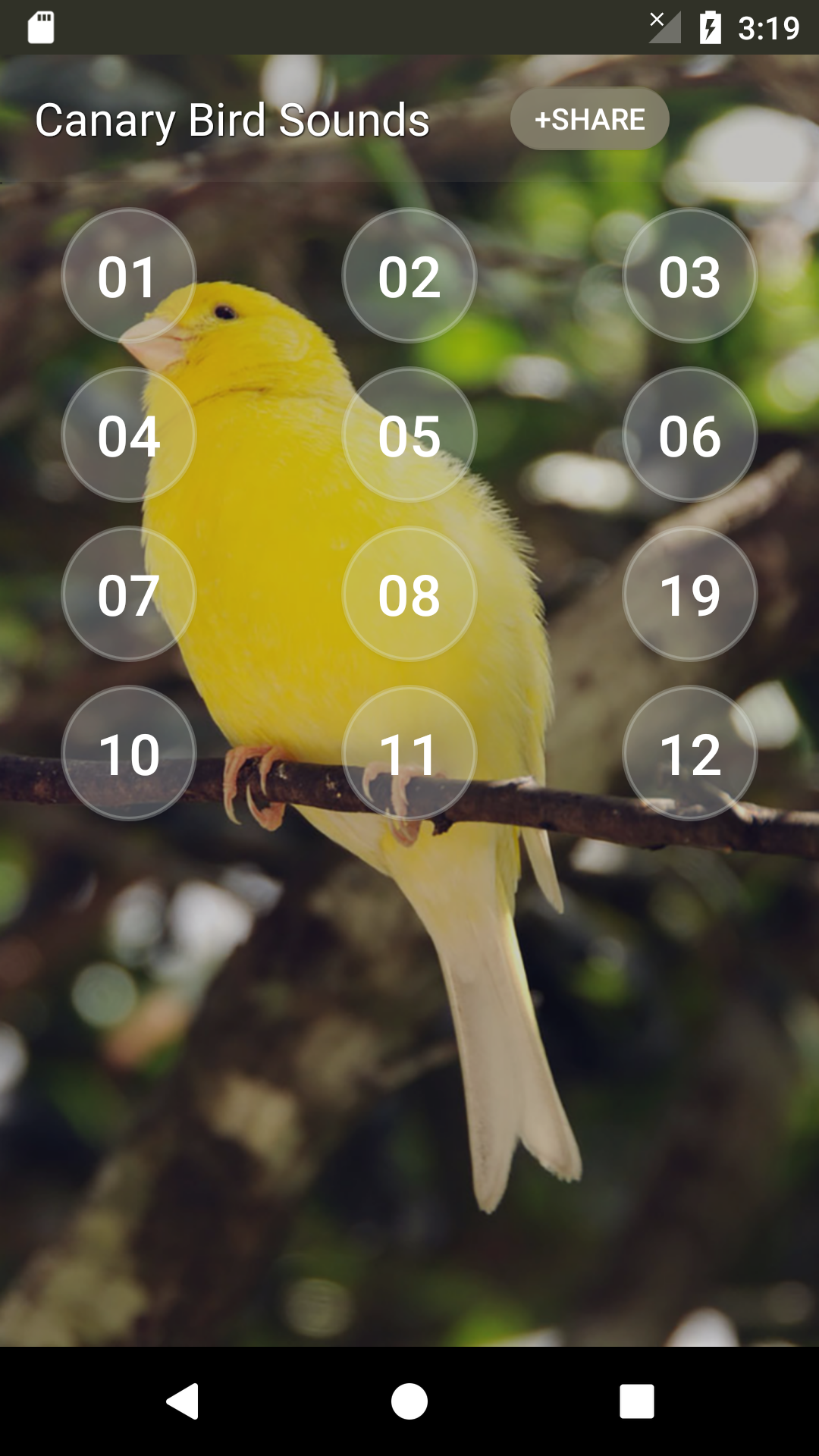819x1456 pixels.
Task: Play canary sound 08
Action: [409, 595]
